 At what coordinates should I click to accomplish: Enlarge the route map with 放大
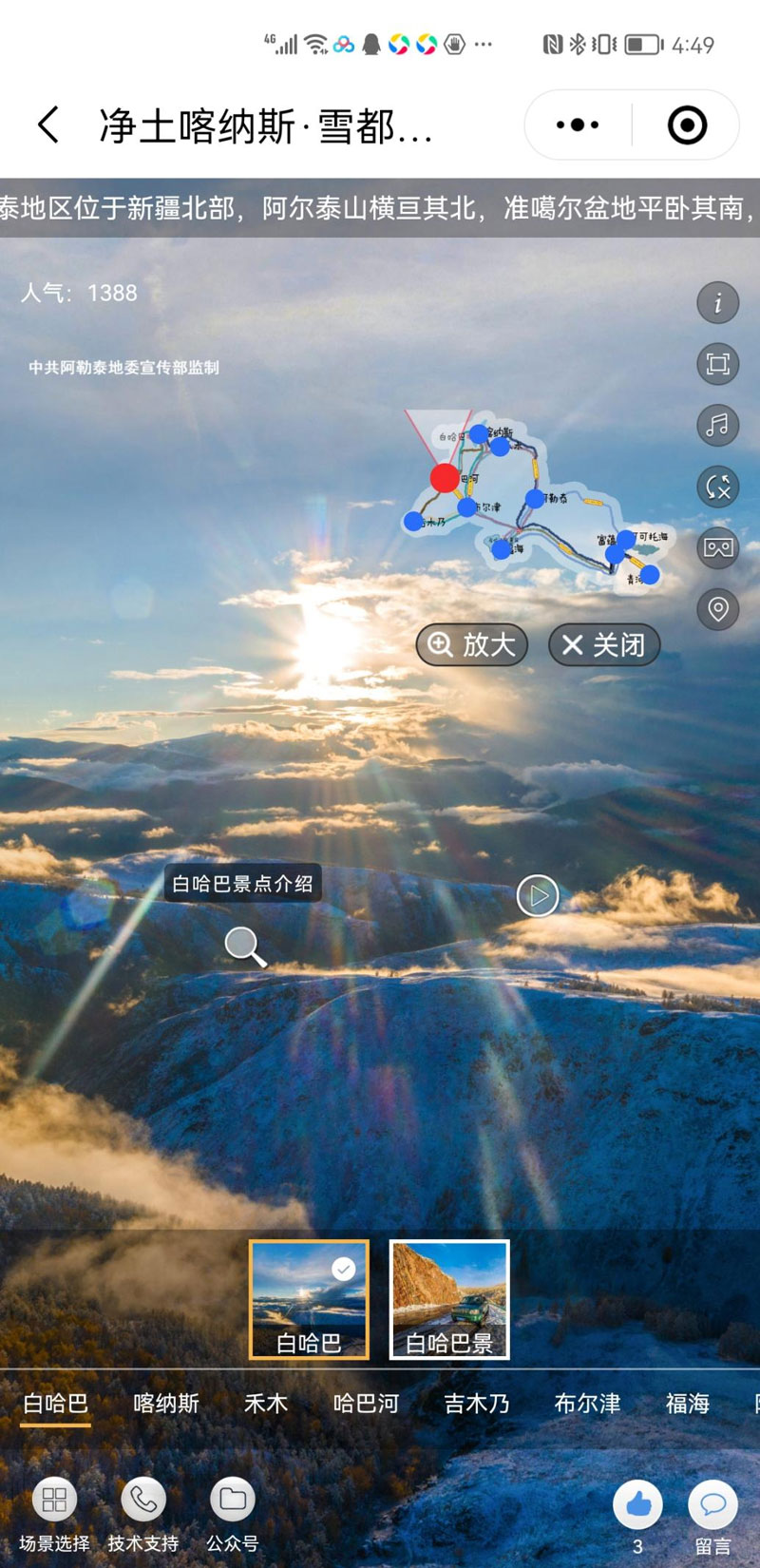click(472, 645)
